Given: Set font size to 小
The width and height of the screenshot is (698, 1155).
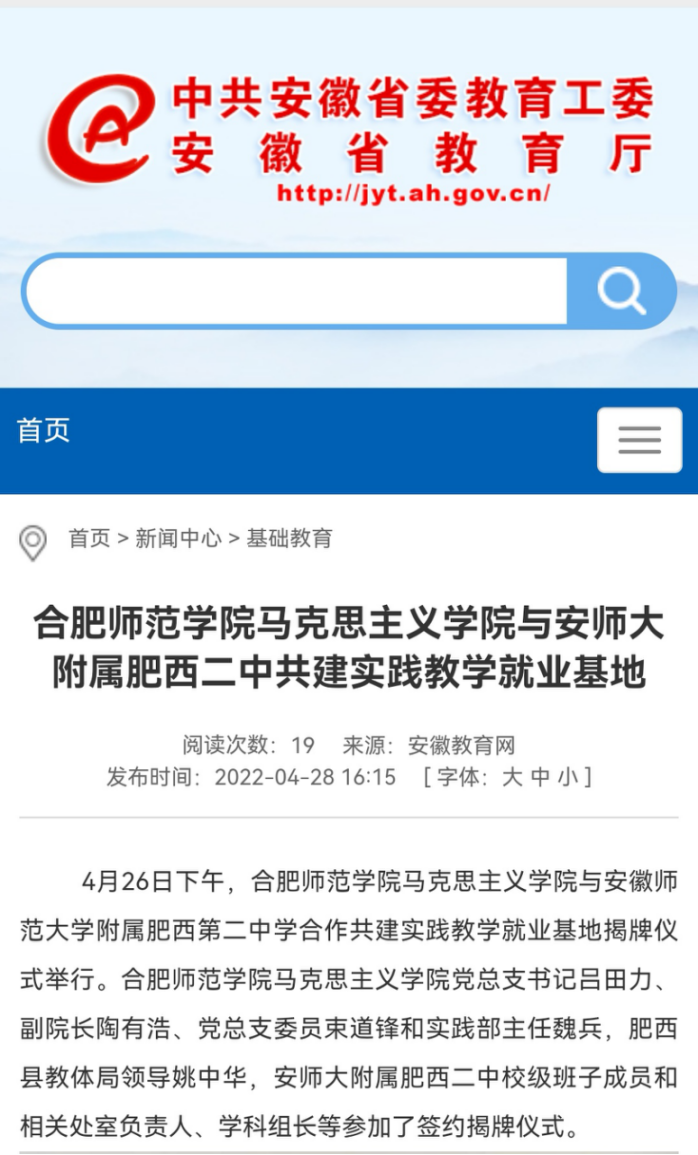Looking at the screenshot, I should (x=568, y=777).
